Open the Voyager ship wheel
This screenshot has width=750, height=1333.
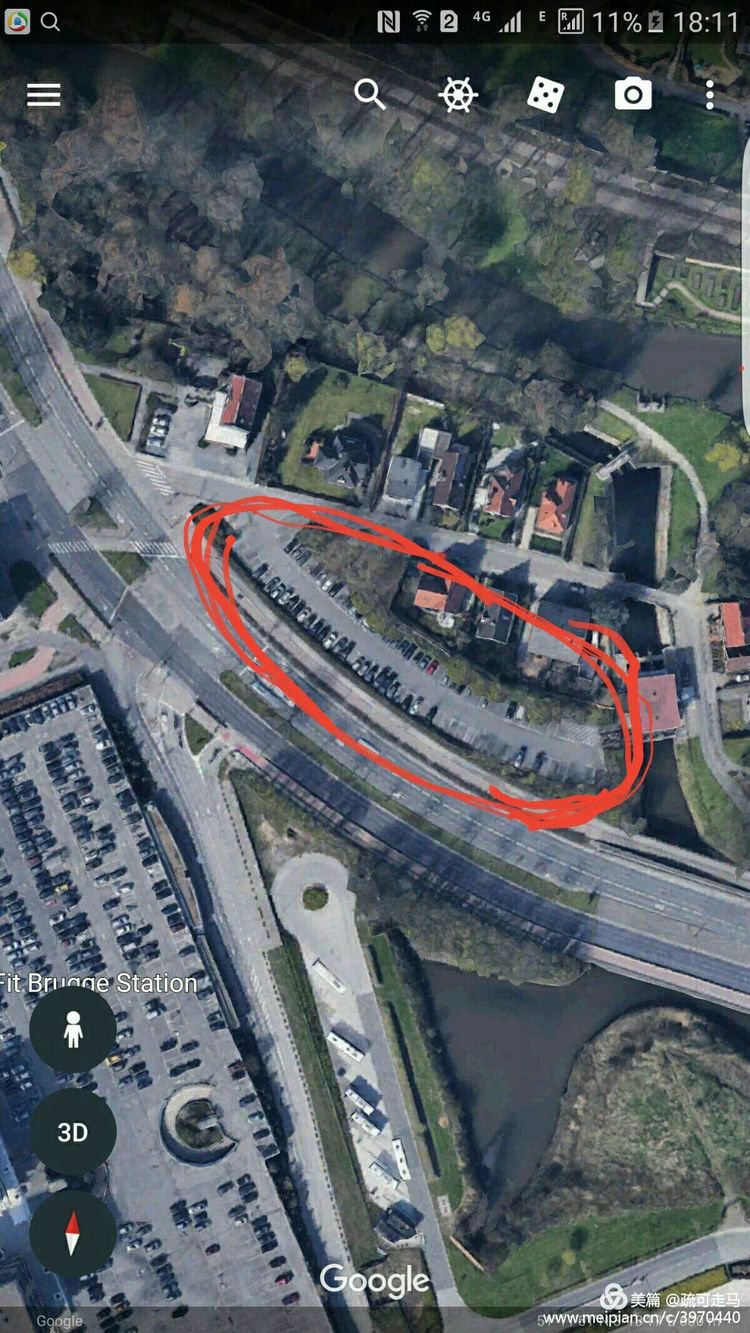(458, 95)
